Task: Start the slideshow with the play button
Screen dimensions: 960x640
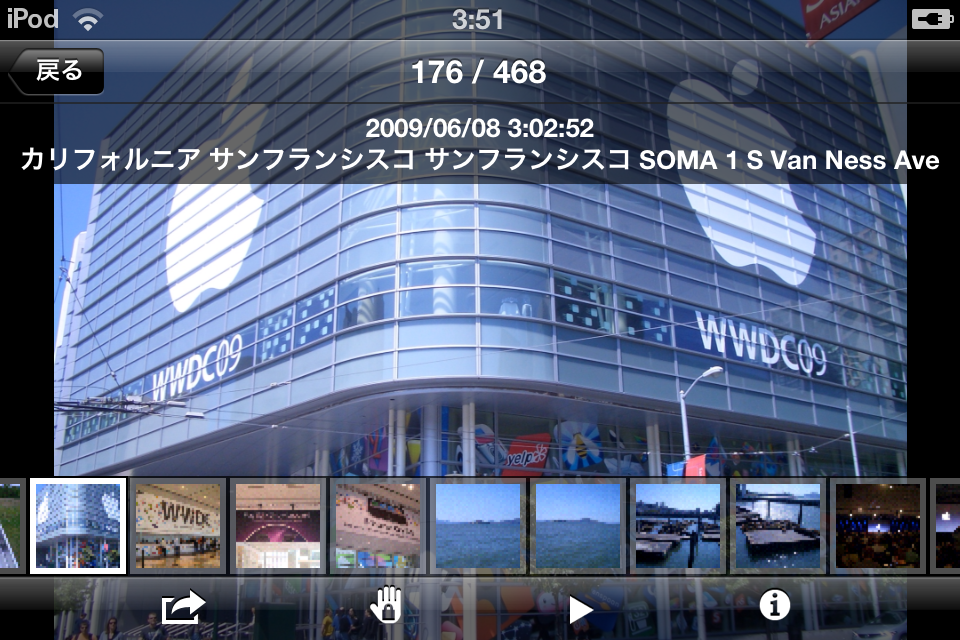Action: 580,608
